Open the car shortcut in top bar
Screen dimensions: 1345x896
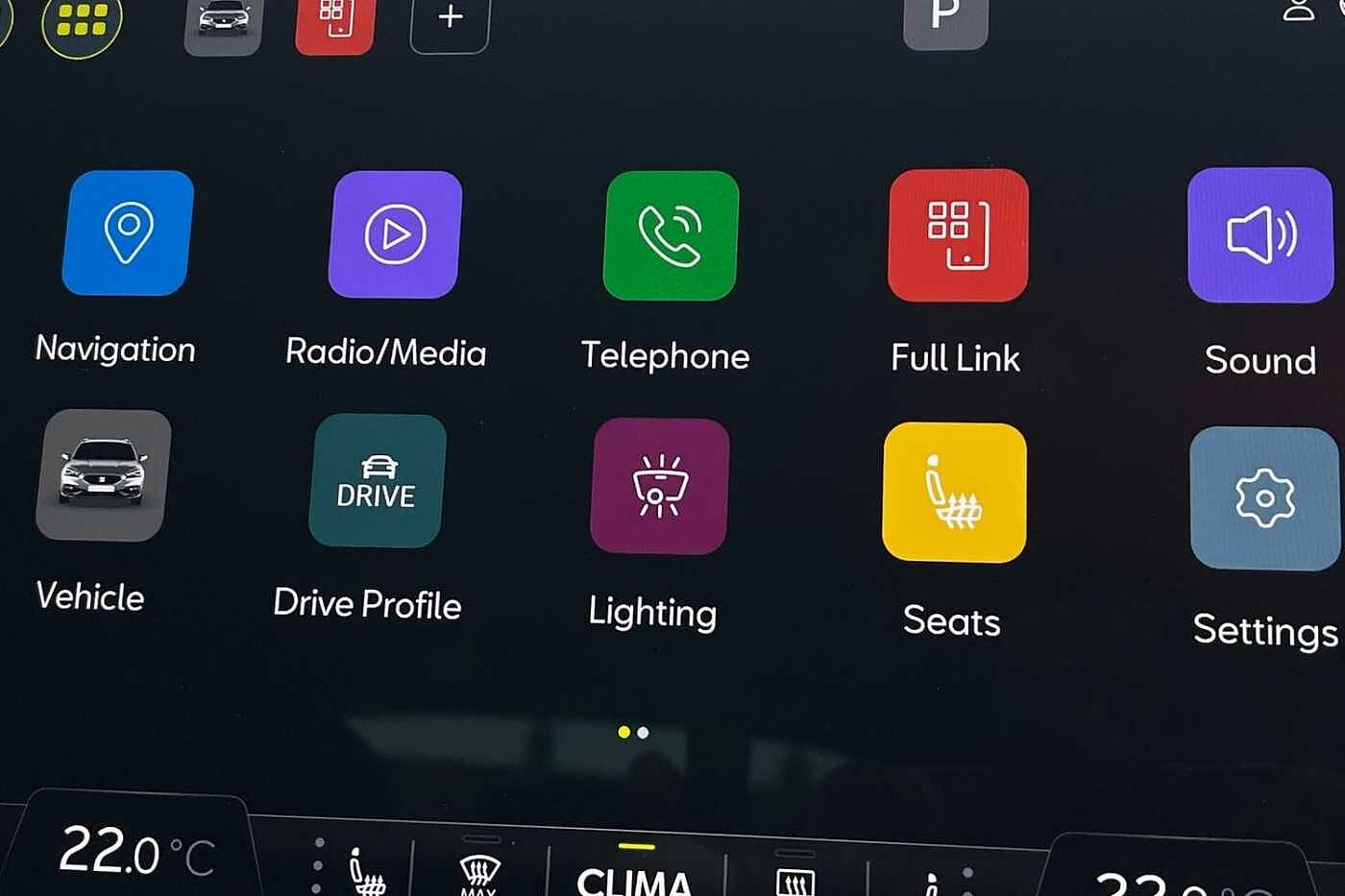[223, 21]
